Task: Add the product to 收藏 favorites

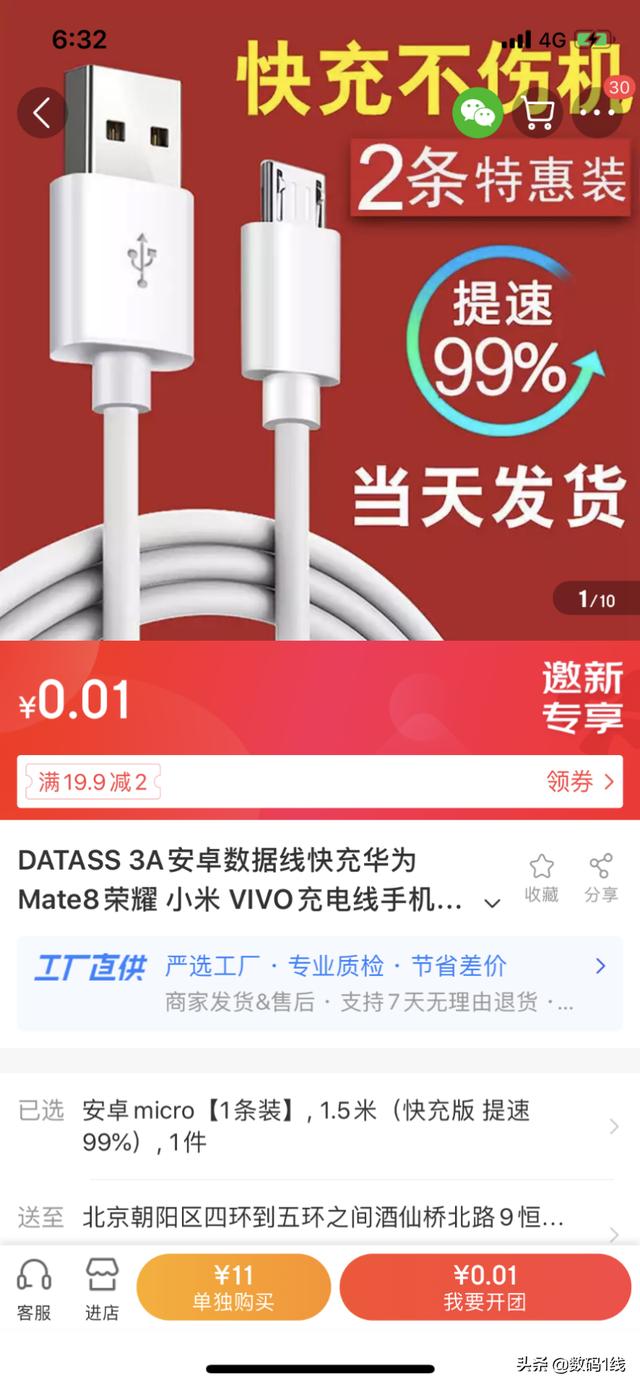Action: (x=541, y=878)
